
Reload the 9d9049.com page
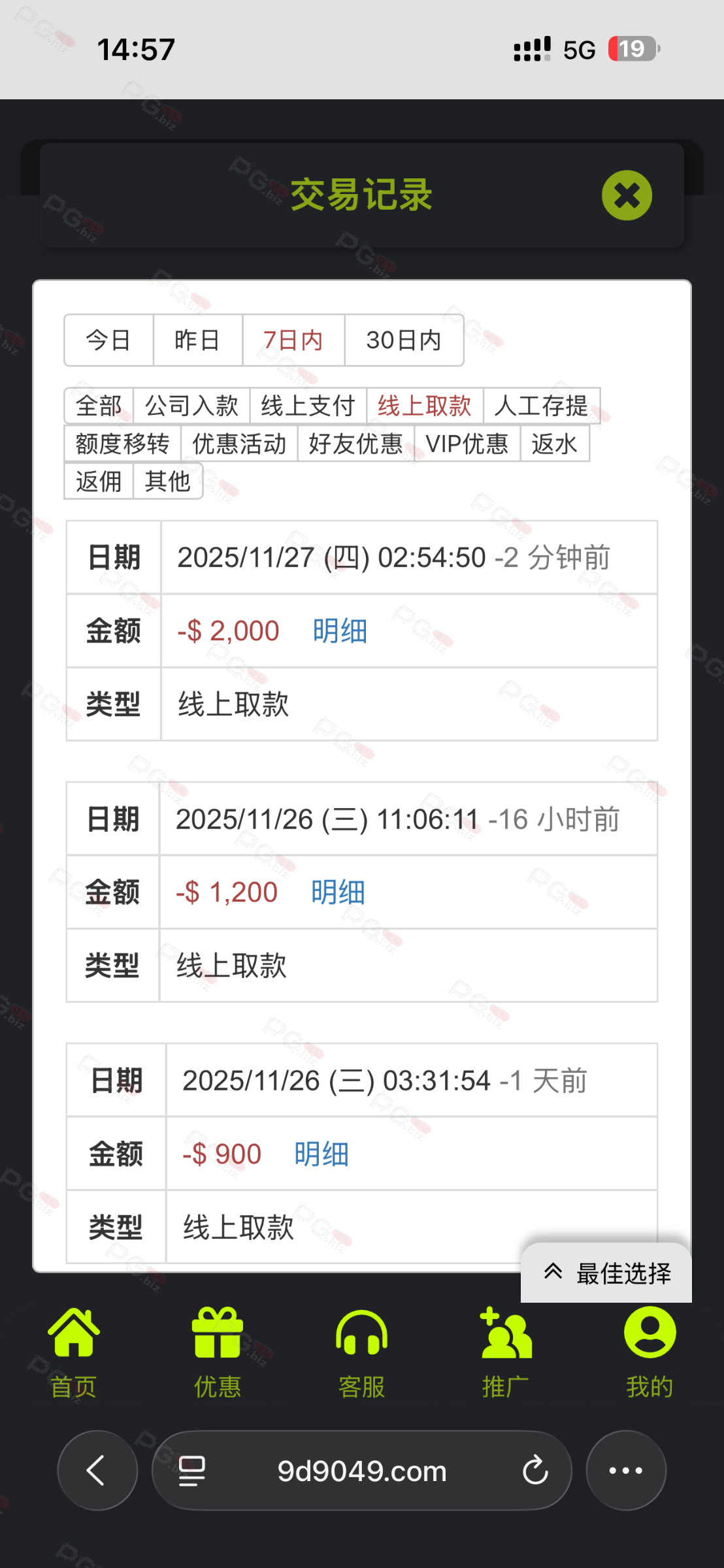(535, 1471)
